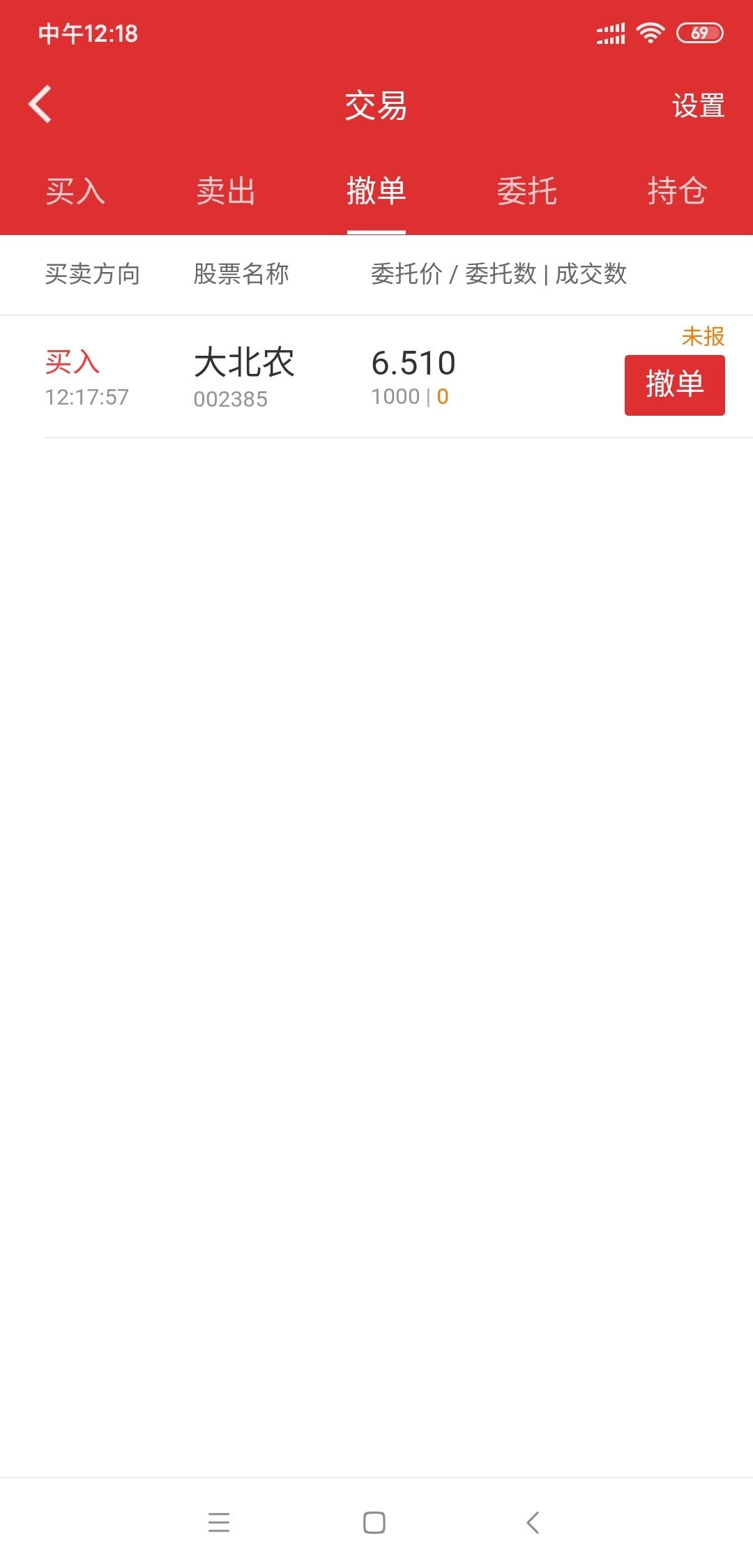Open the 大北农 002385 order row

[x=376, y=377]
